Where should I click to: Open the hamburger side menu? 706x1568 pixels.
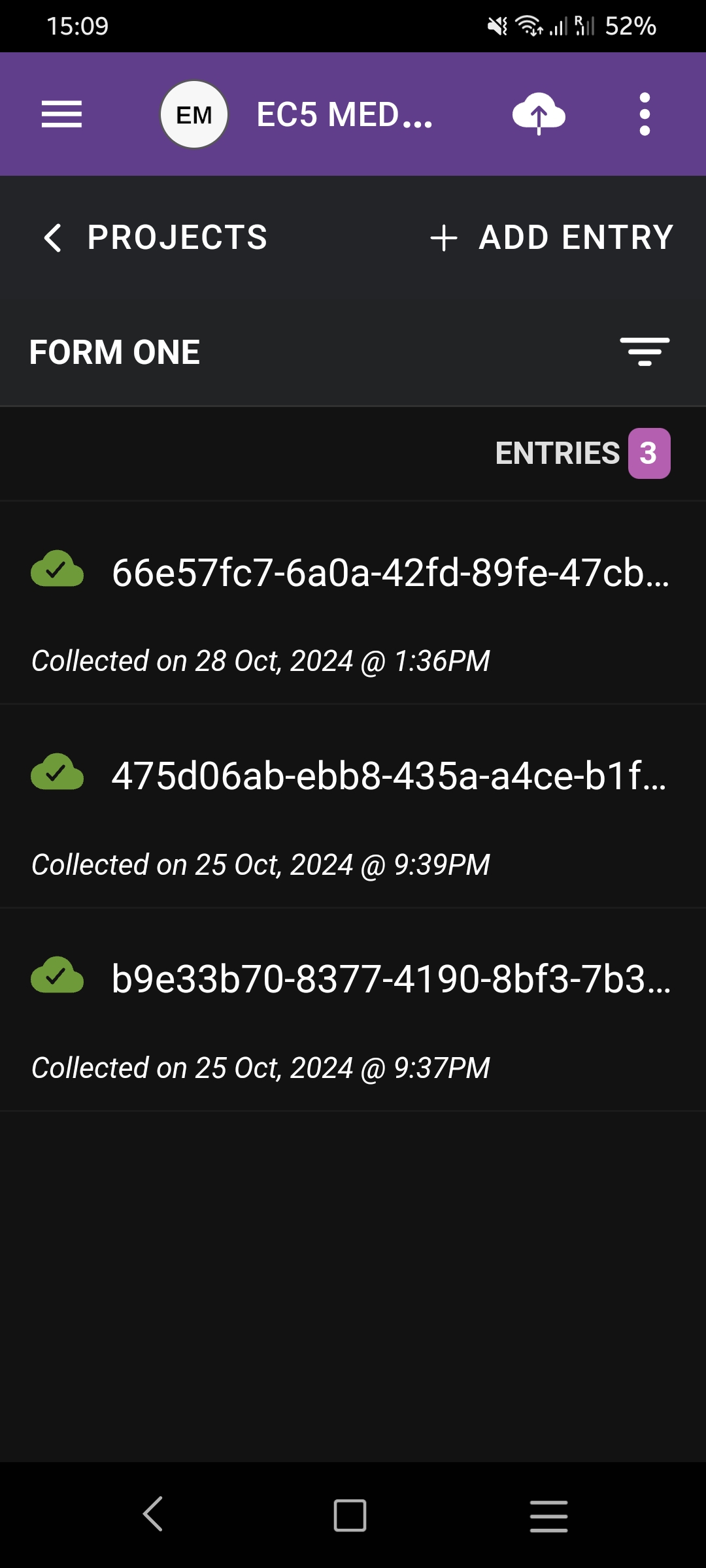tap(61, 114)
